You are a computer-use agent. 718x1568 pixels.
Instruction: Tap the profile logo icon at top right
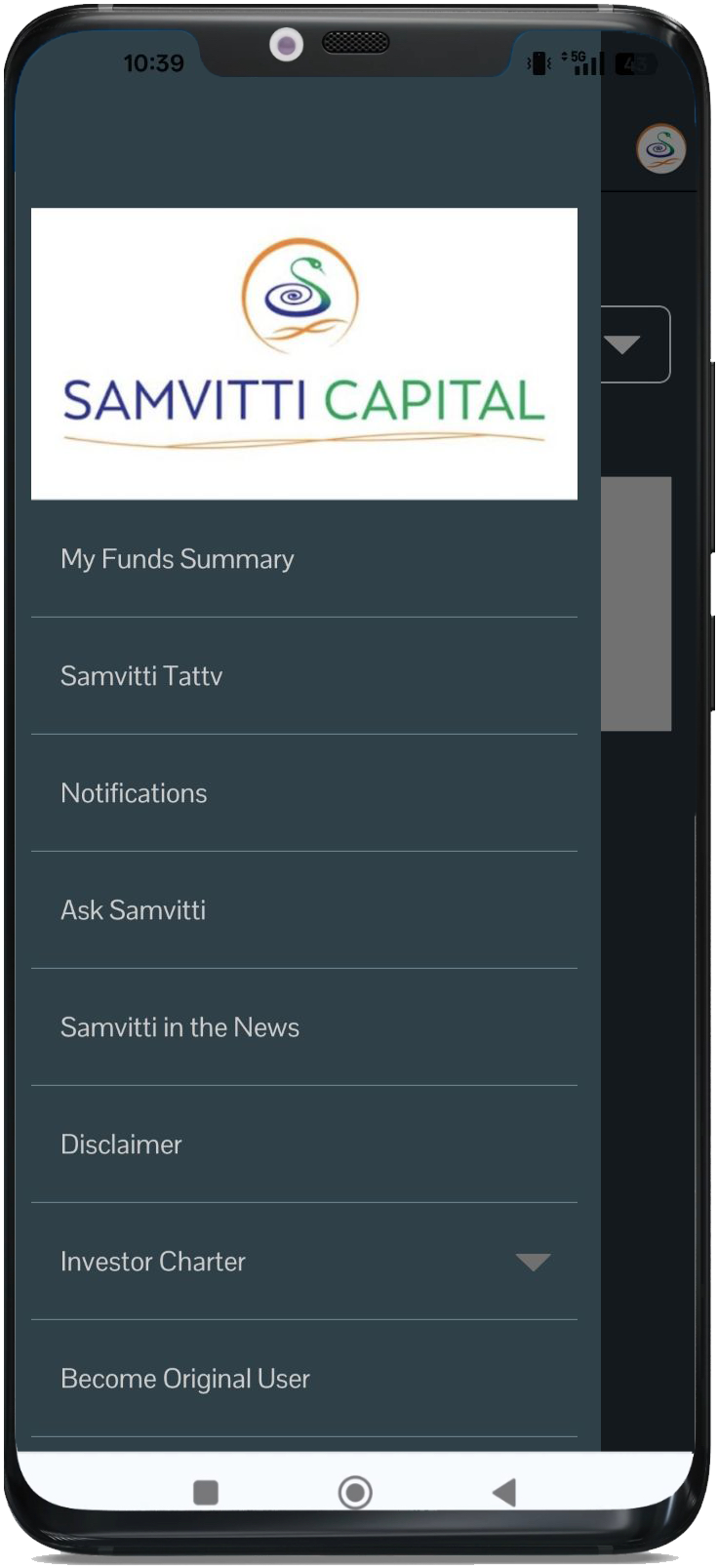coord(660,148)
